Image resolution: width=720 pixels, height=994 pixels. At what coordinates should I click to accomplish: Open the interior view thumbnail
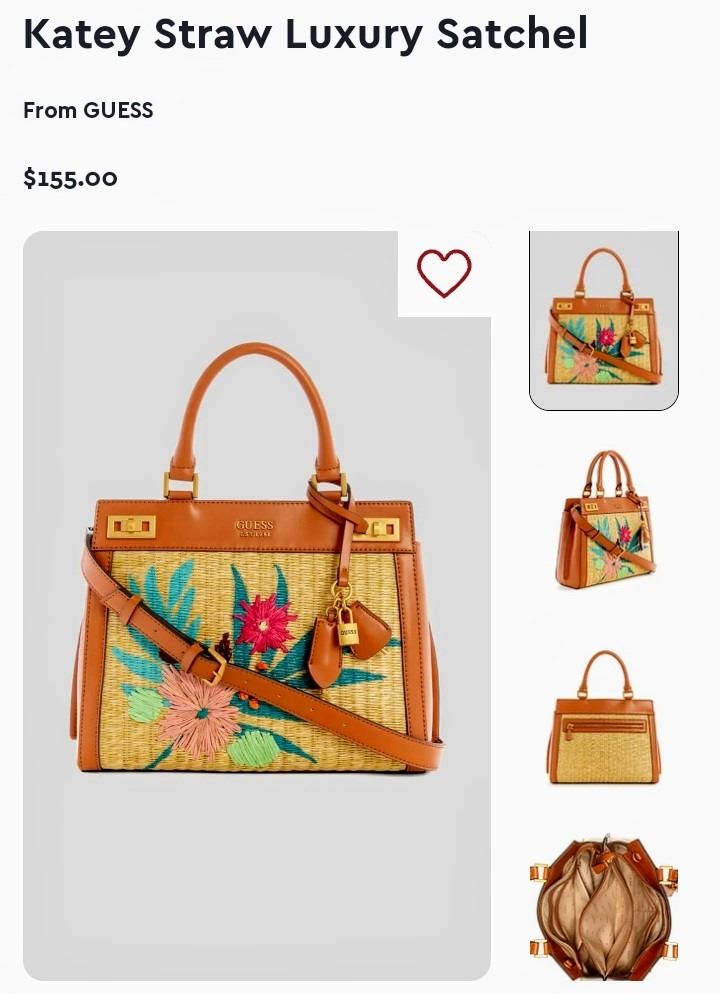tap(603, 906)
